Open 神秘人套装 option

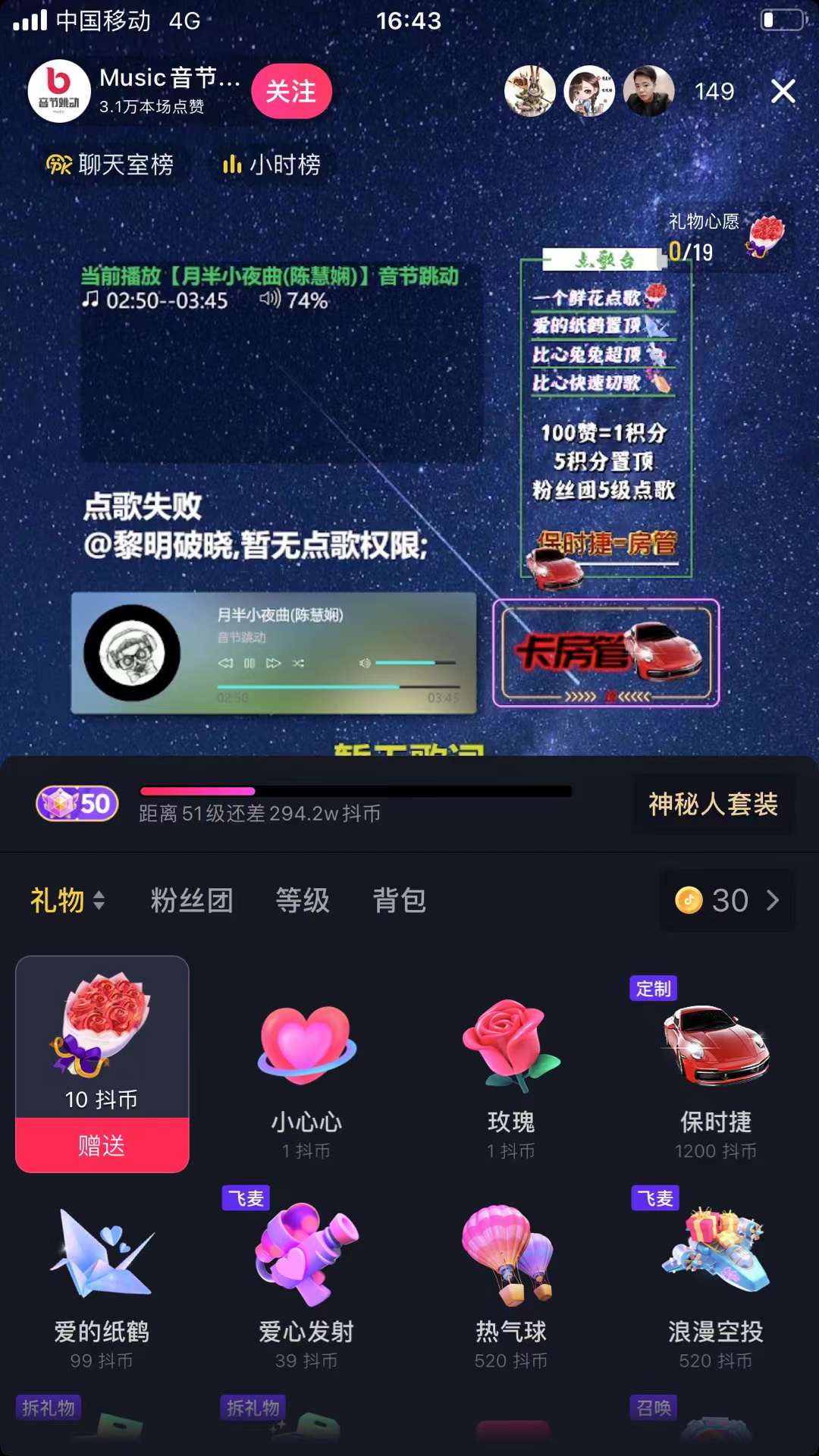tap(713, 804)
